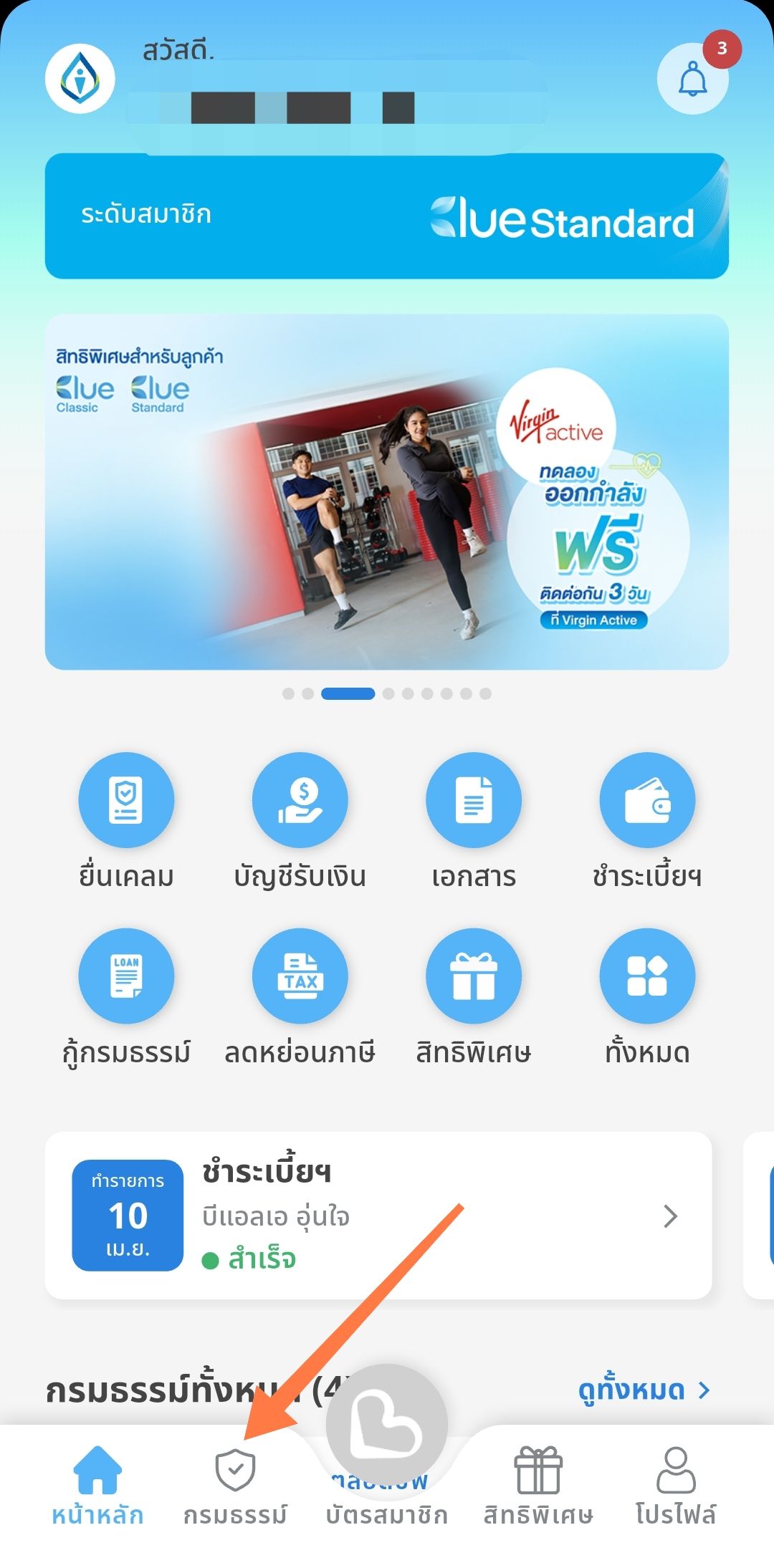The image size is (774, 1568).
Task: Open the Blue Standard membership level card
Action: point(387,216)
